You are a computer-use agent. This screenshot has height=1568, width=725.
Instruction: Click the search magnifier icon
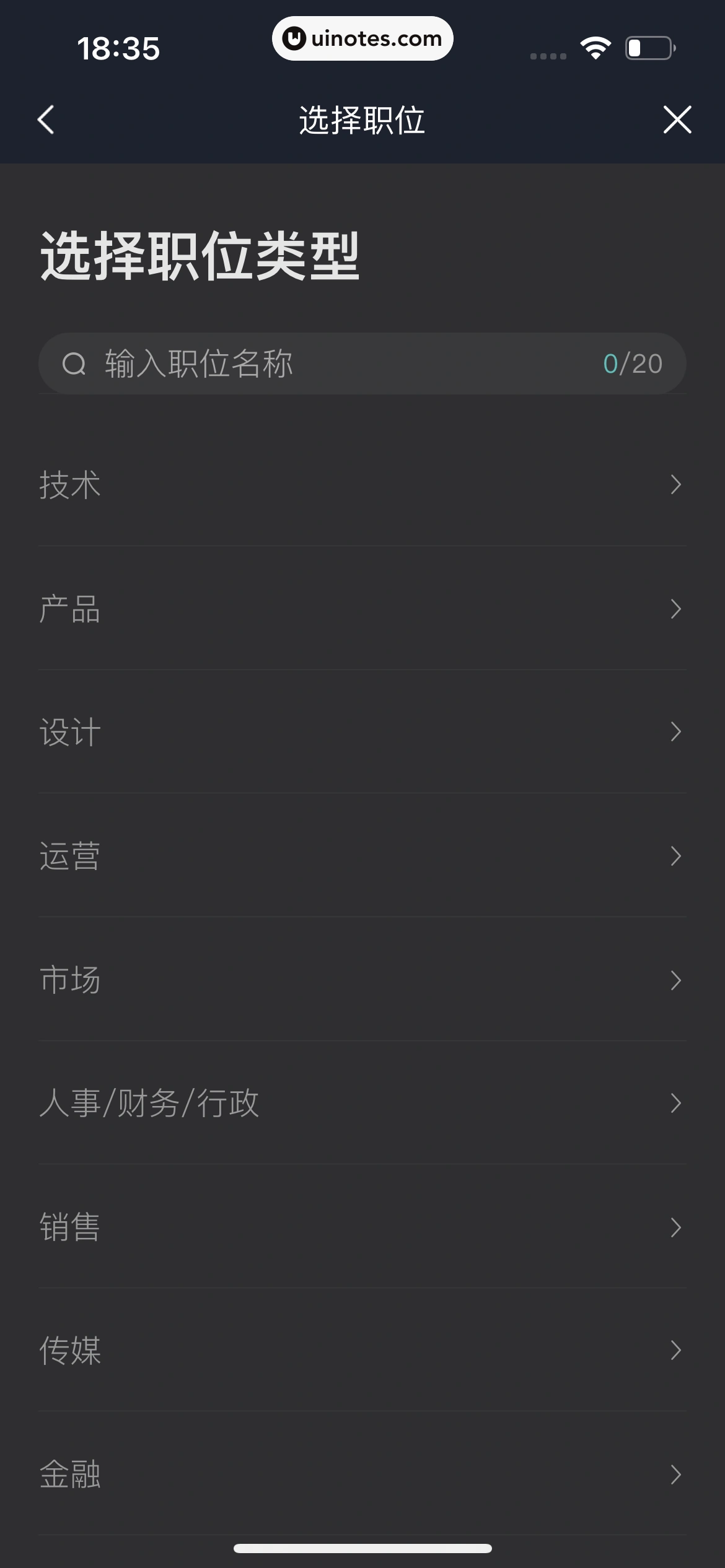click(74, 364)
